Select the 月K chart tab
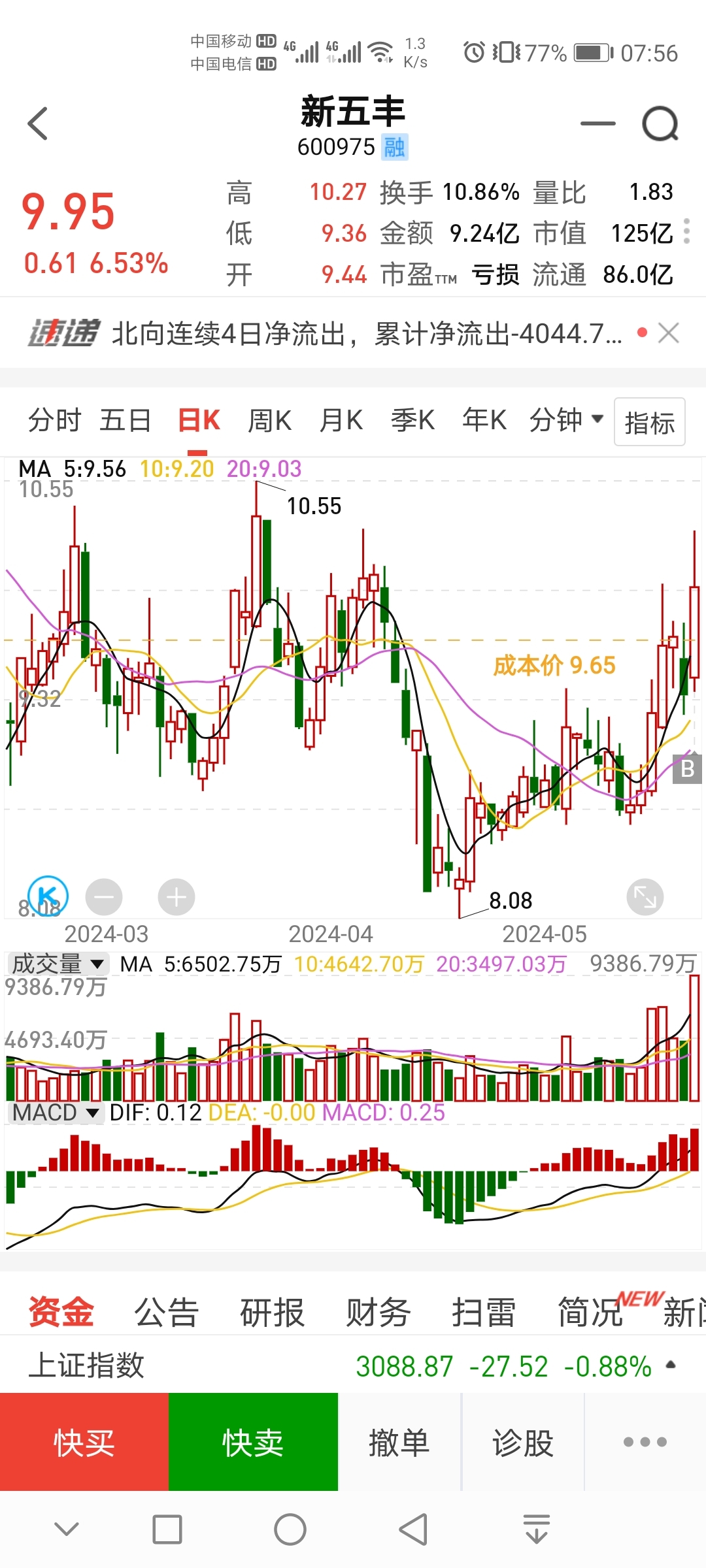This screenshot has height=1568, width=706. click(341, 420)
